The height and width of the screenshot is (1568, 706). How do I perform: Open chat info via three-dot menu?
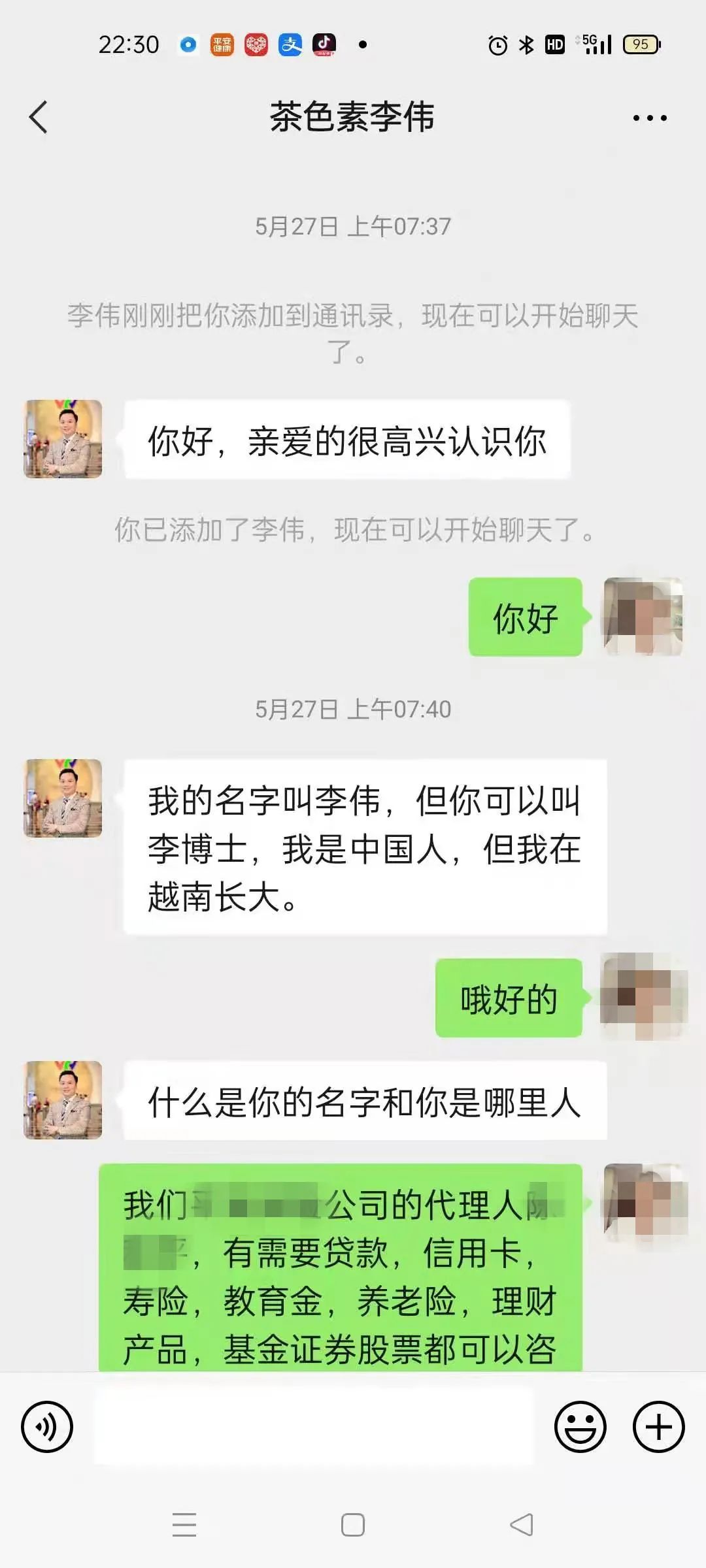649,118
